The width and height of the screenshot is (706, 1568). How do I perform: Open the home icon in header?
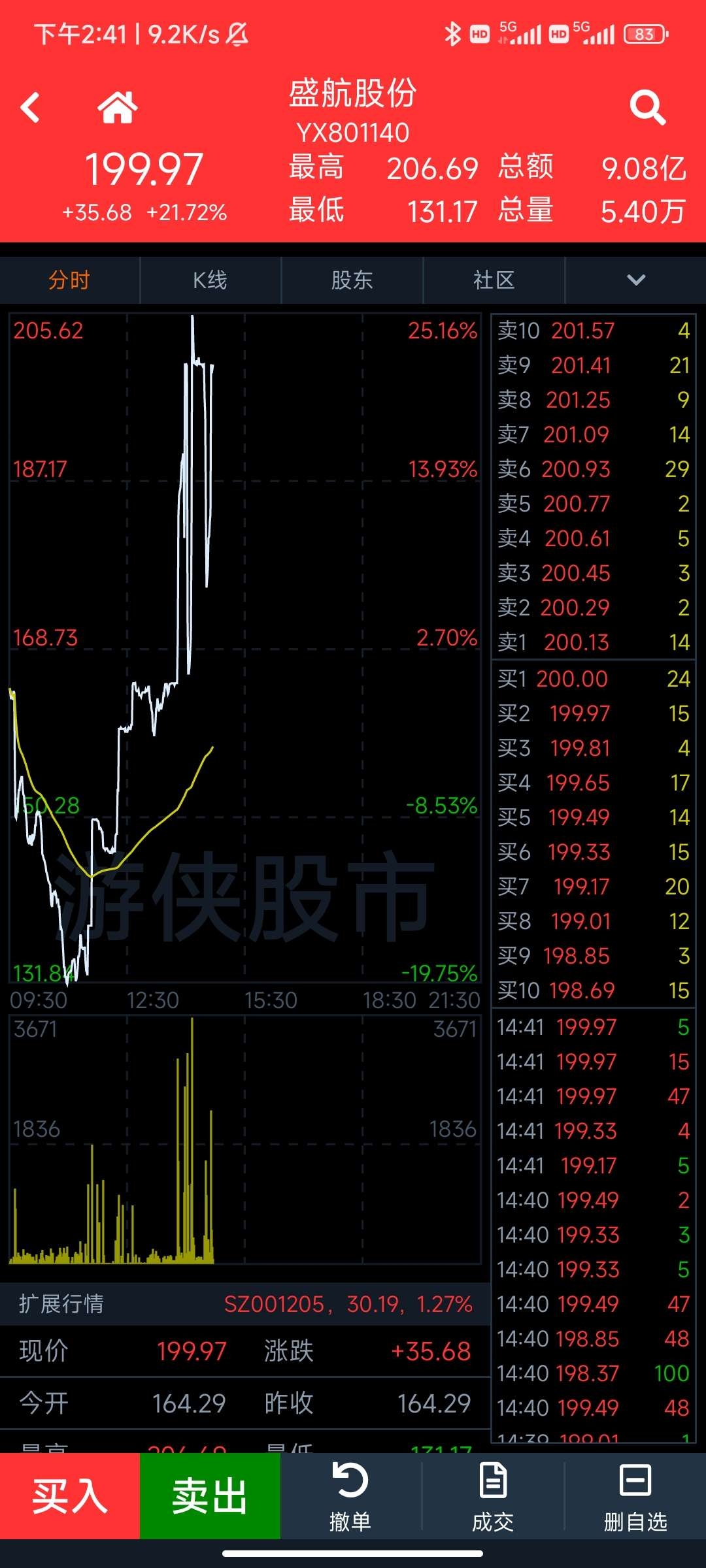pos(118,107)
